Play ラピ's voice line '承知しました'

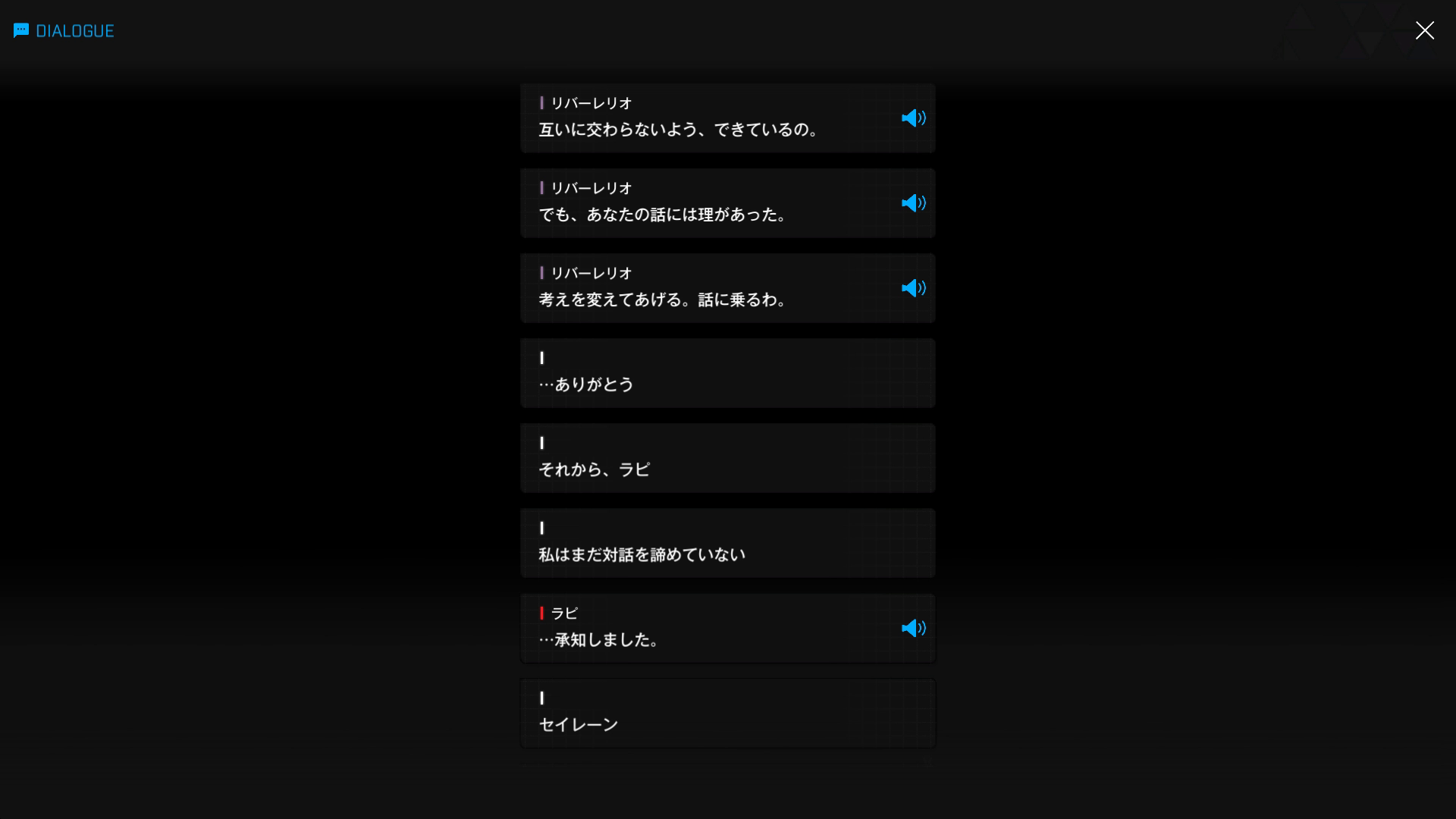pos(913,628)
